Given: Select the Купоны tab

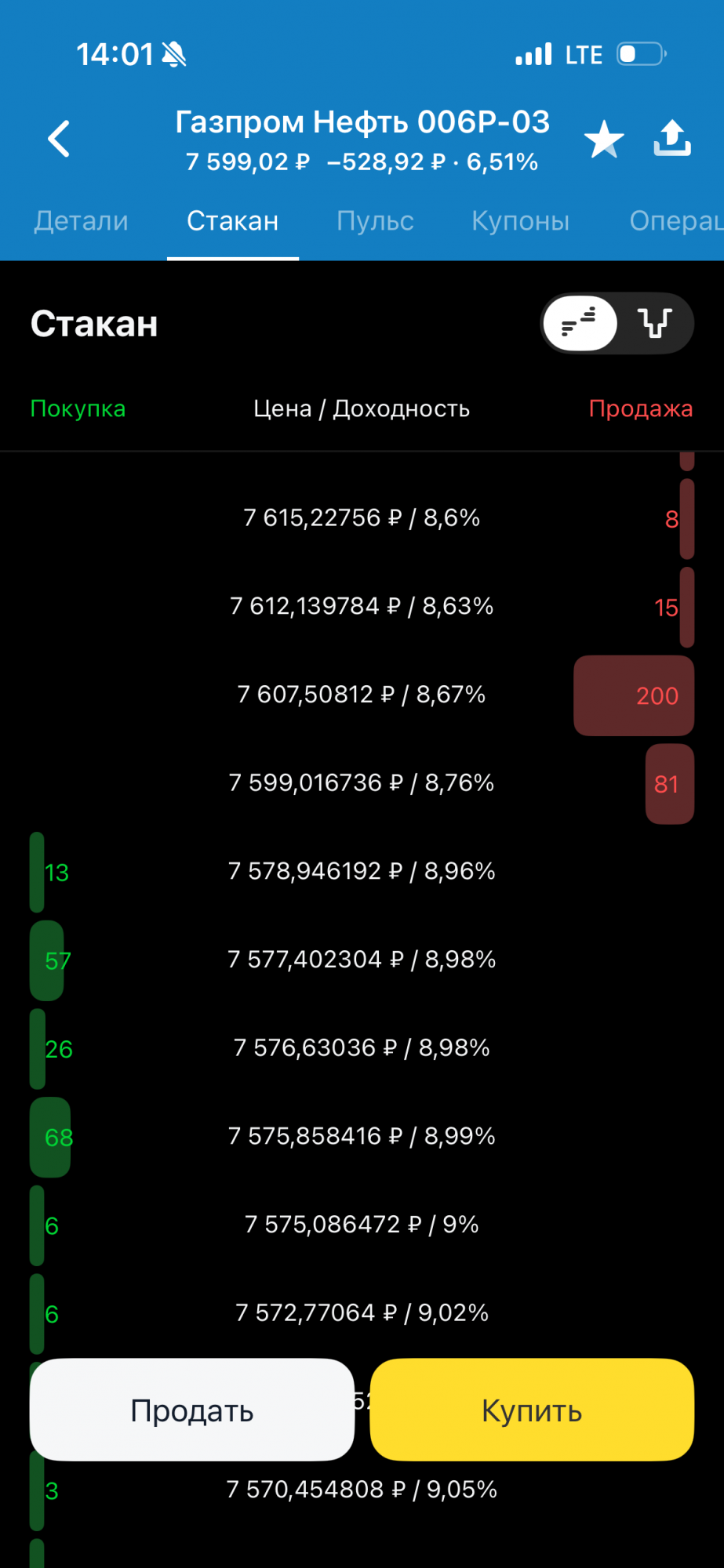Looking at the screenshot, I should click(520, 221).
